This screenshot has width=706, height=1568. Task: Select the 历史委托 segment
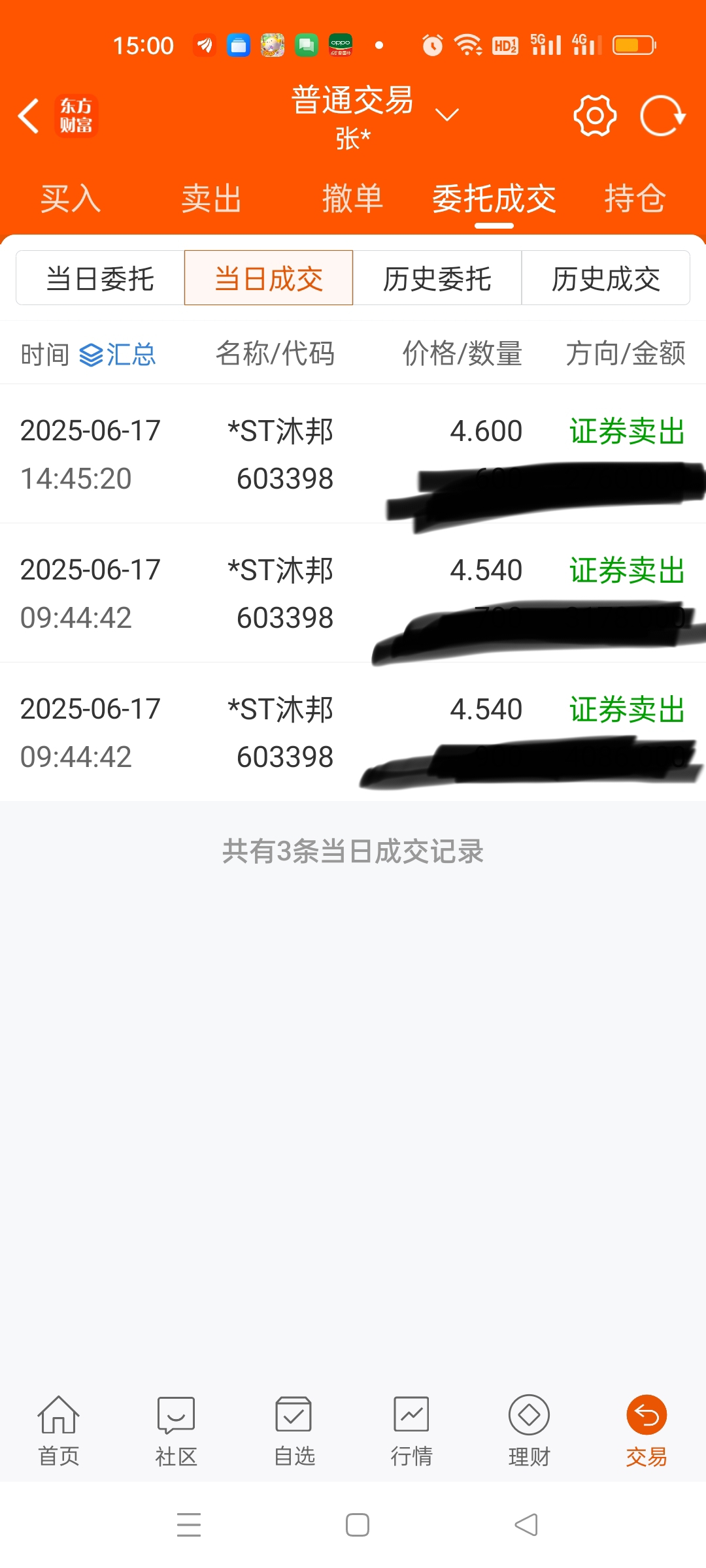(437, 278)
